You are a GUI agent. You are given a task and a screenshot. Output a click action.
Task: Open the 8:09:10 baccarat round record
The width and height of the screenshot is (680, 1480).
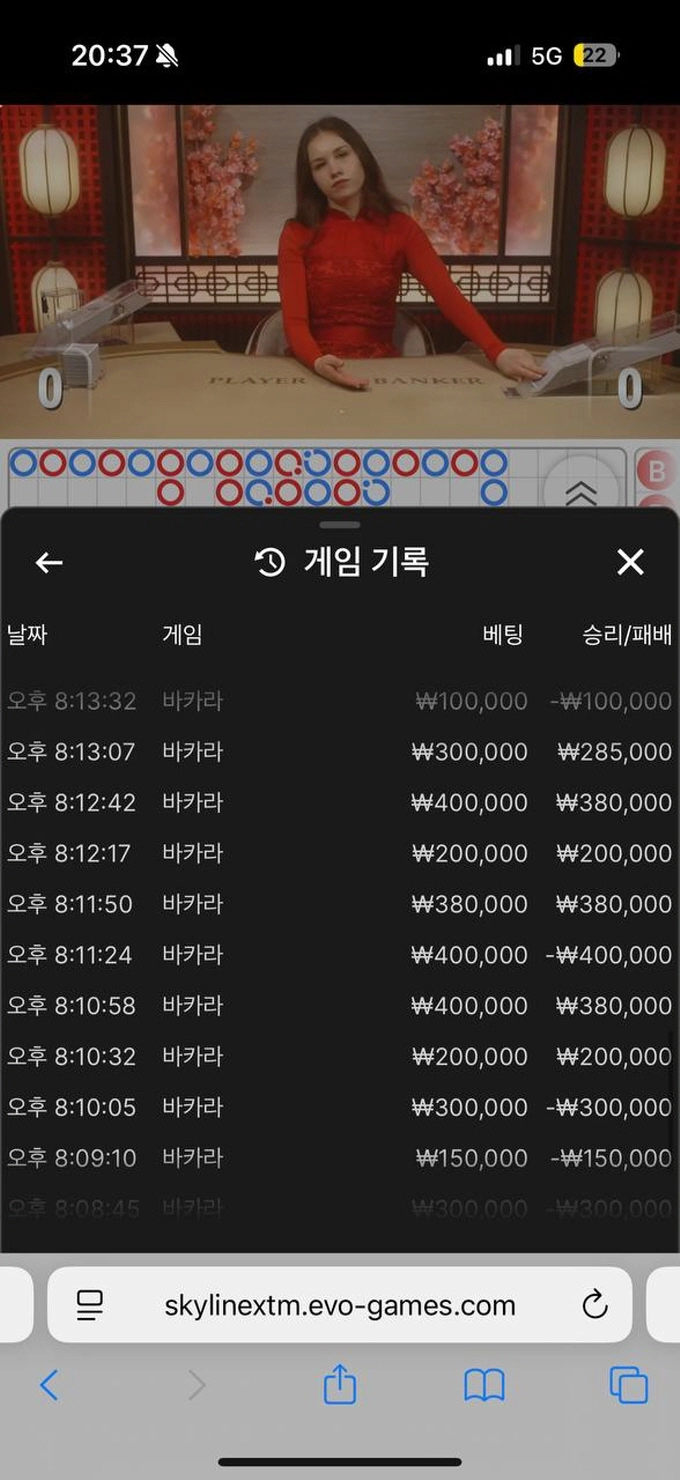click(x=340, y=1158)
